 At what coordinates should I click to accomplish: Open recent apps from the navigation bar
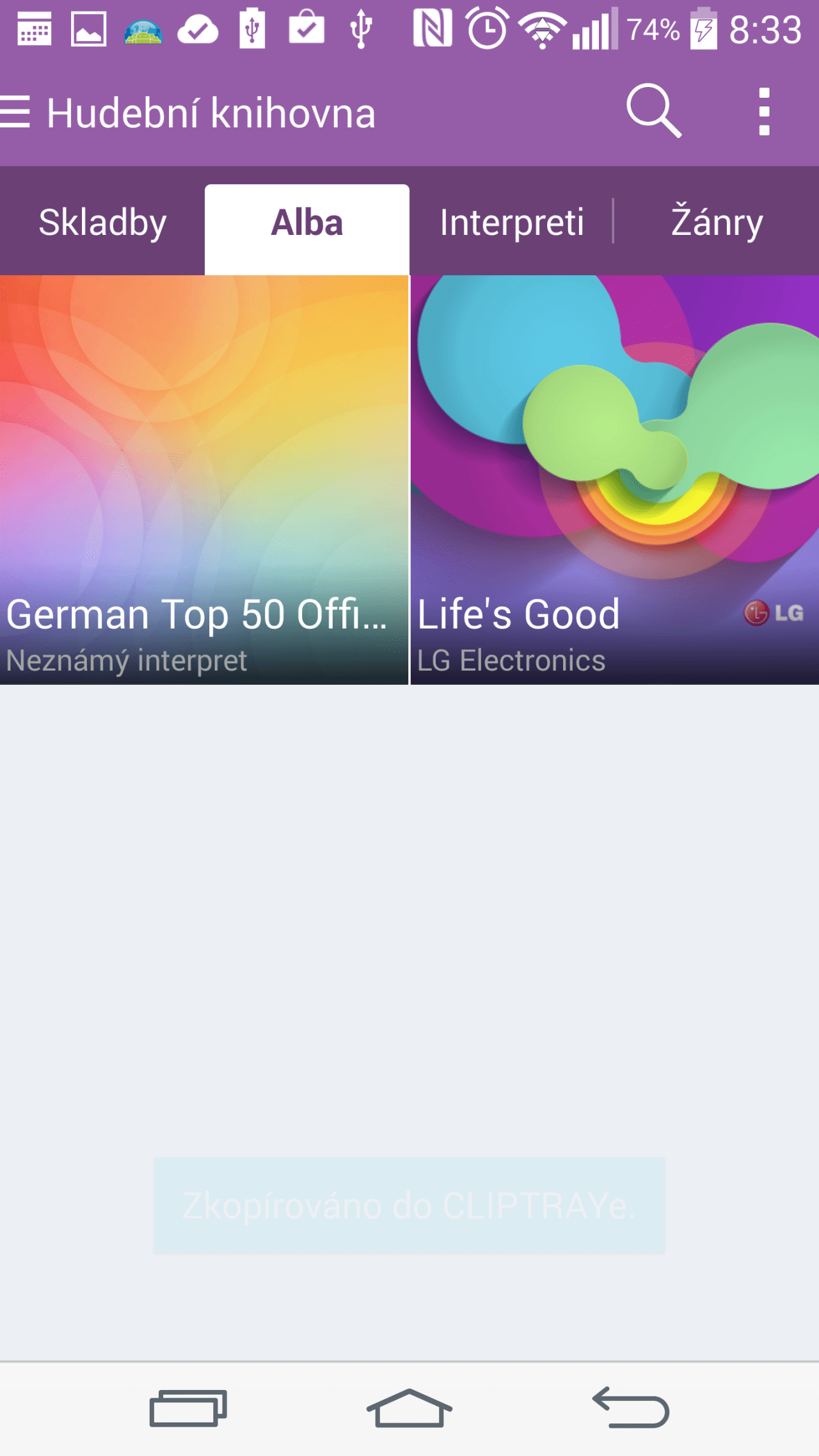[188, 1408]
